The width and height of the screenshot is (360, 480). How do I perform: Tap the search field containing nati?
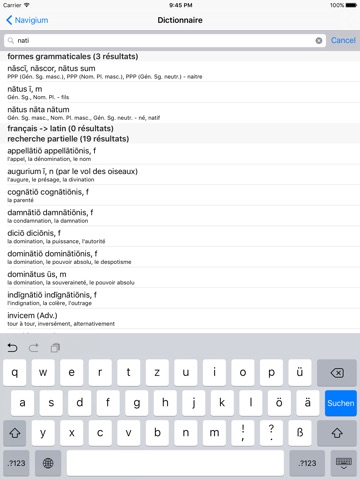(x=165, y=41)
